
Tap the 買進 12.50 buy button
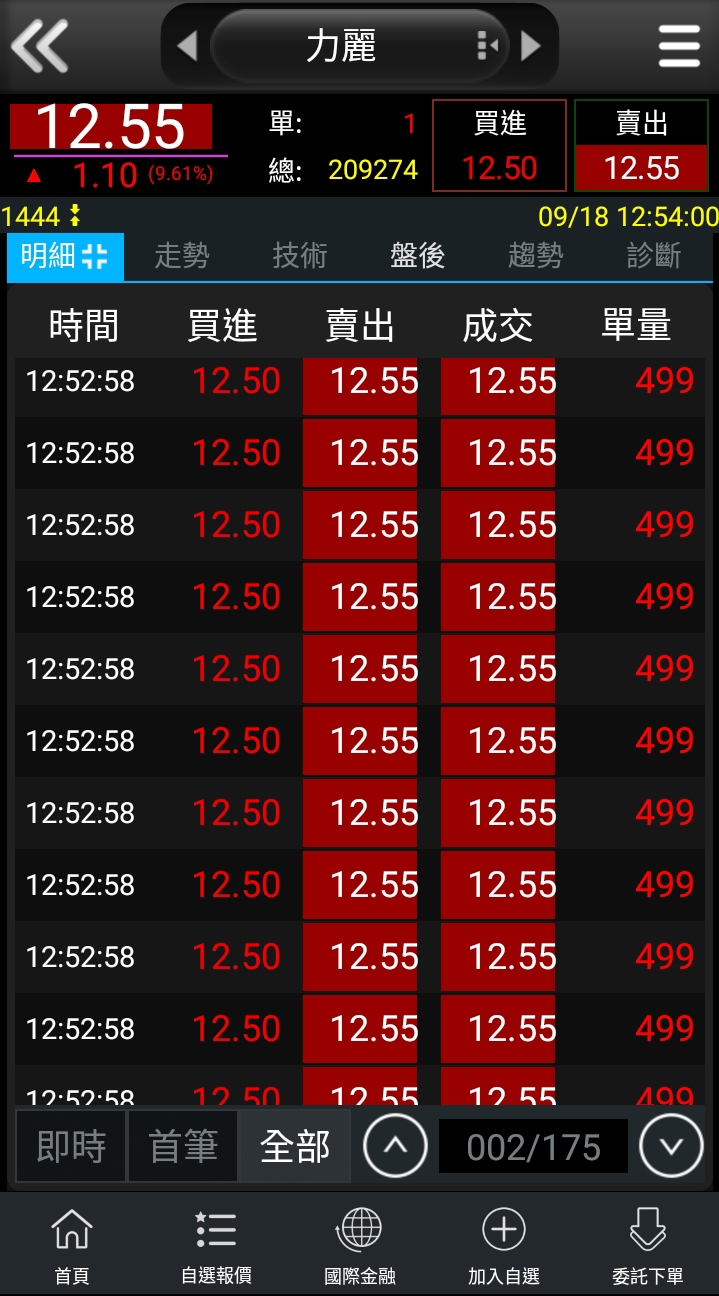coord(499,146)
